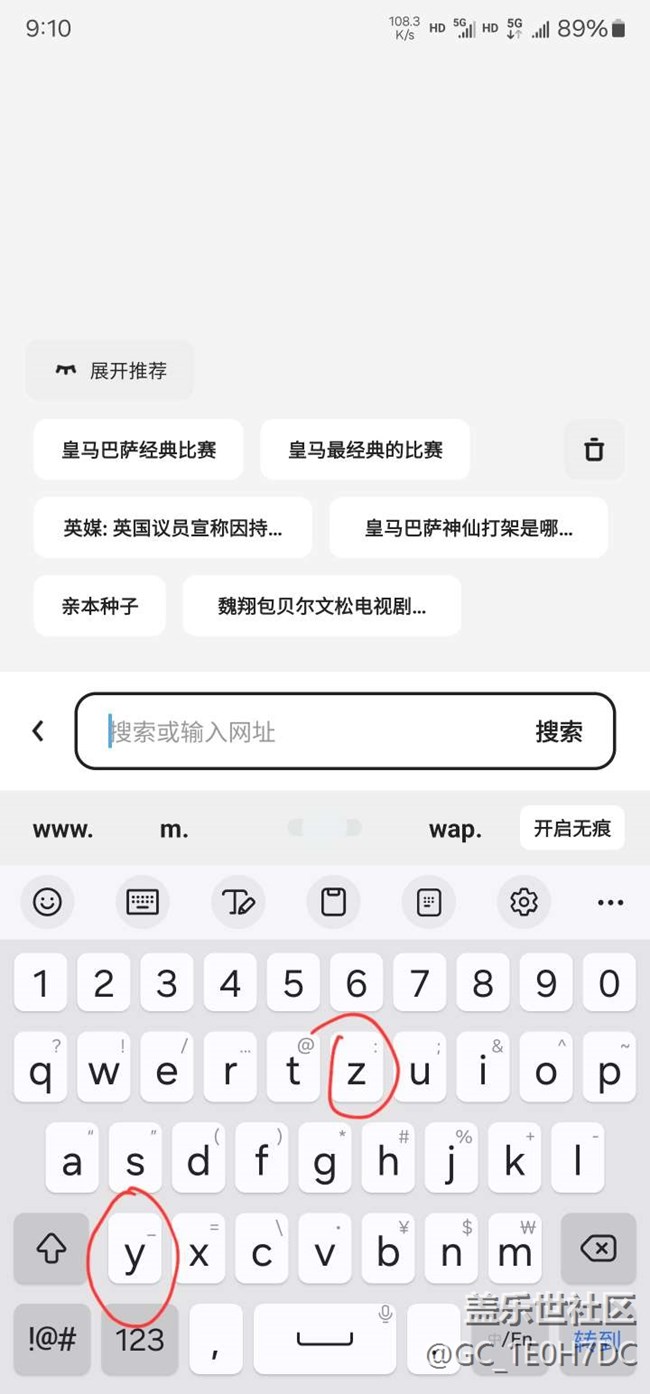
Task: Open keyboard toolbar overflow menu
Action: point(610,902)
